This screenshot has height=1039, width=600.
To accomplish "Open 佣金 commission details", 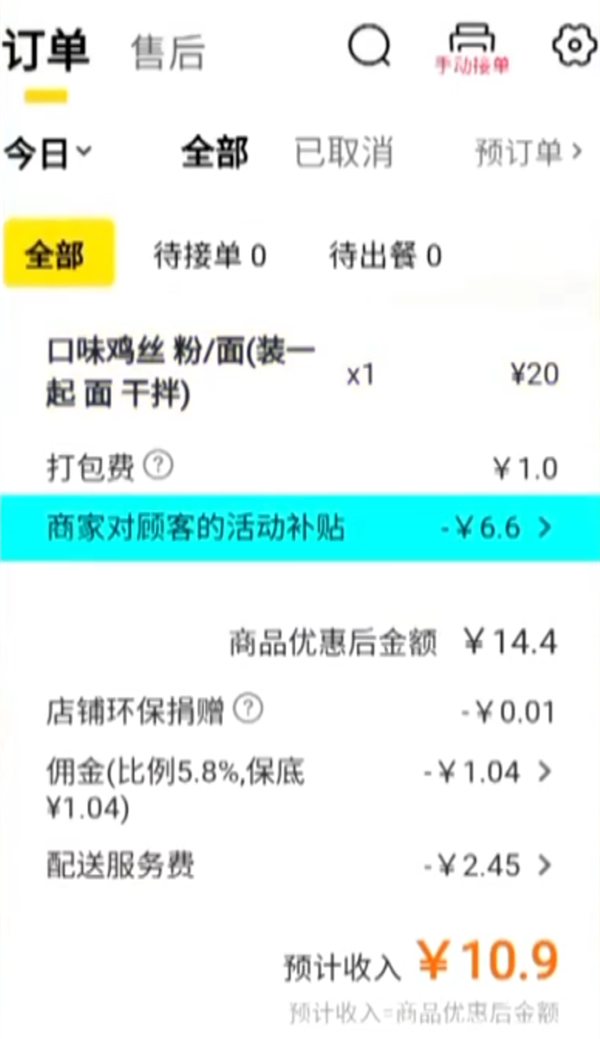I will click(544, 772).
